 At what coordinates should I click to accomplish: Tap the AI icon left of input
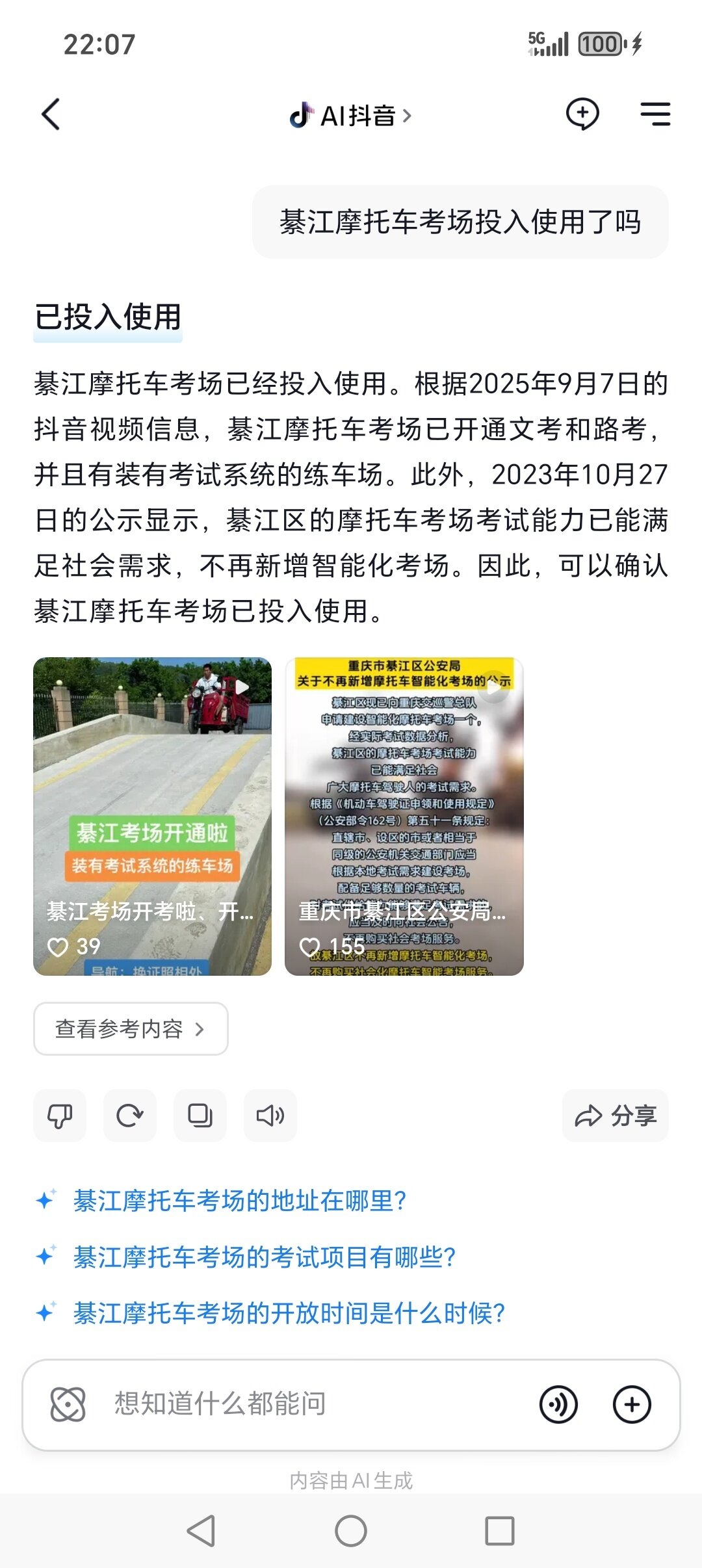pos(68,1404)
